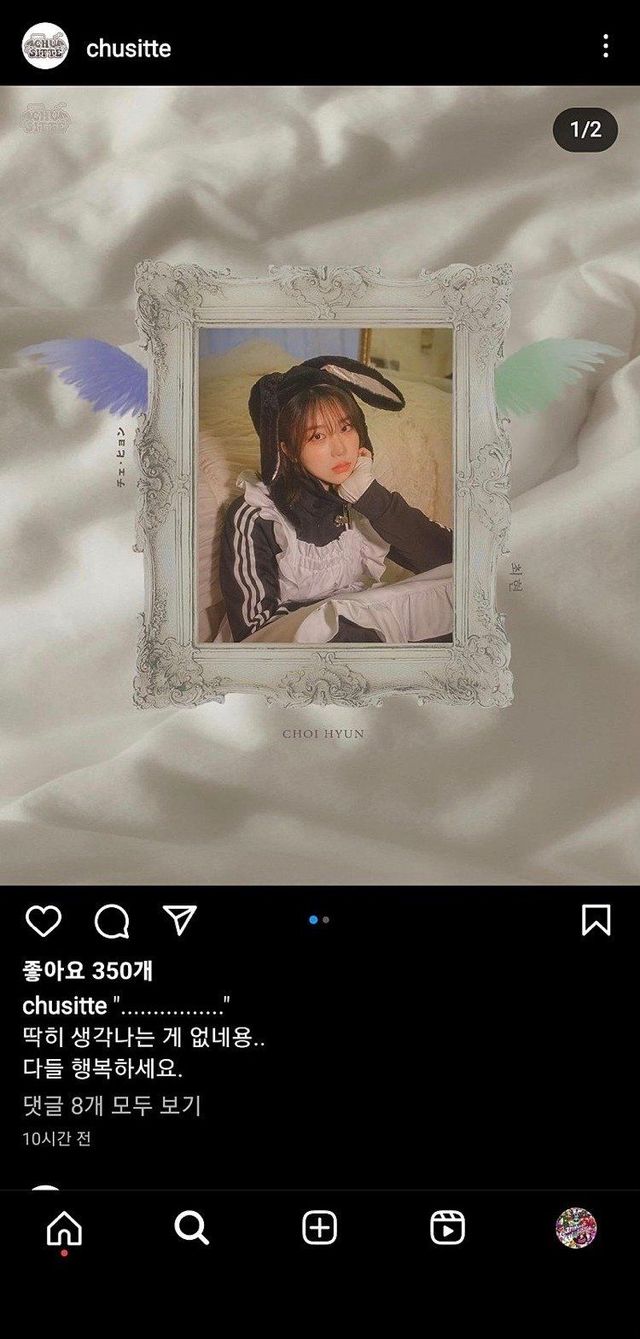Image resolution: width=640 pixels, height=1339 pixels.
Task: Like this post with the heart icon
Action: pos(43,920)
